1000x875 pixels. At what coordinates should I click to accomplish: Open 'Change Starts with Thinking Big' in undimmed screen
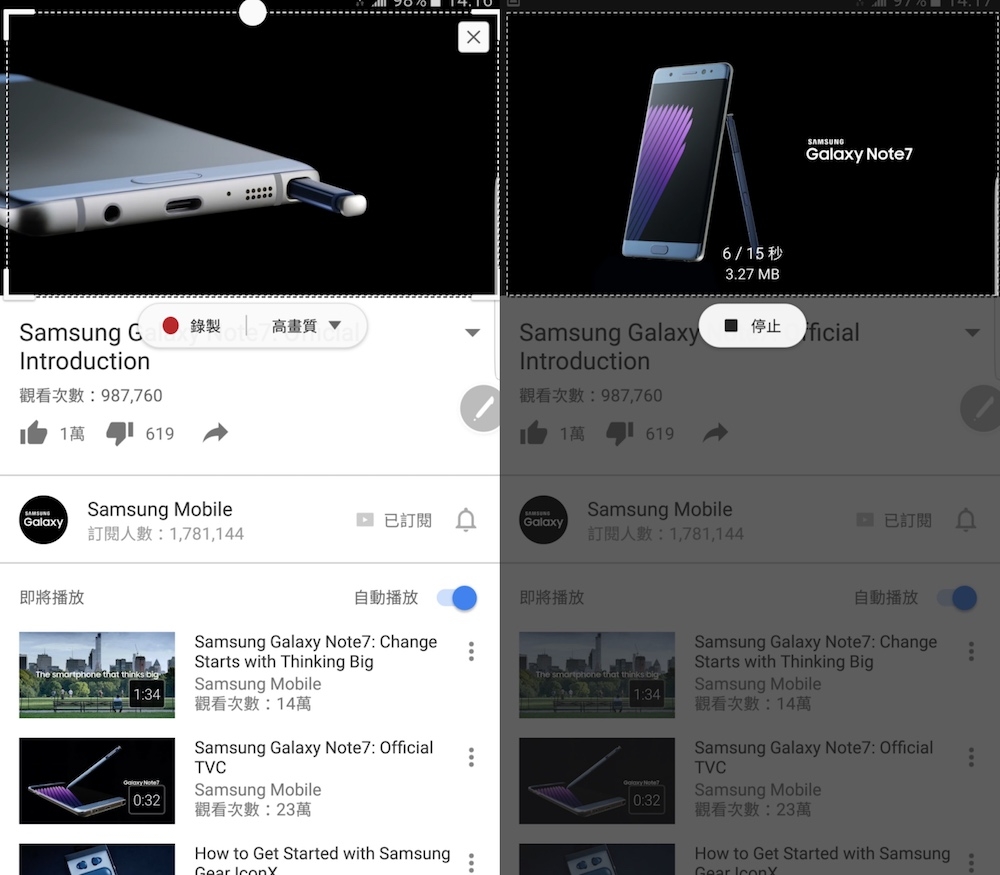pyautogui.click(x=315, y=652)
